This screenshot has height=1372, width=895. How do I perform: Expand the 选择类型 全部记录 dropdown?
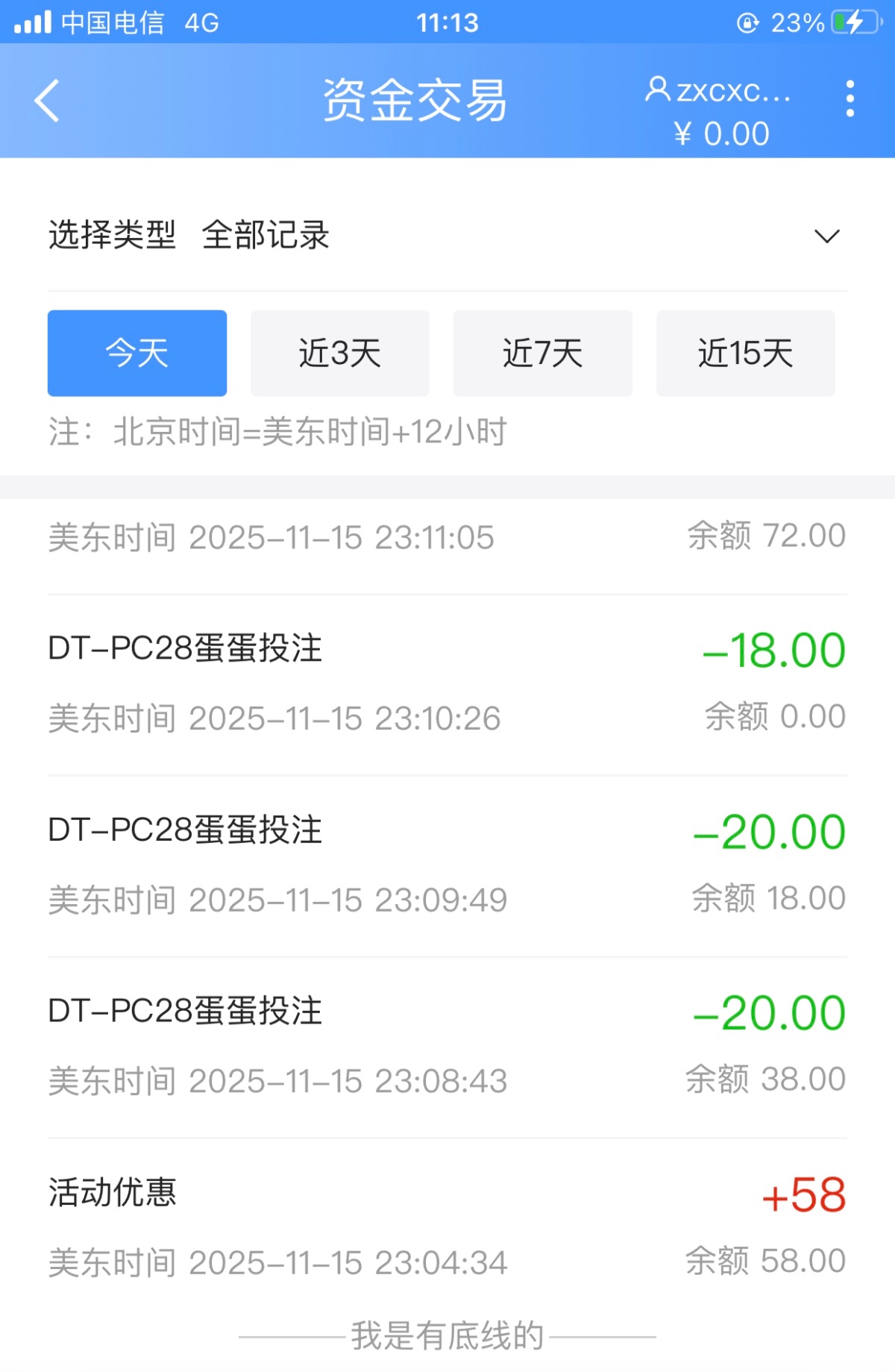coord(826,237)
